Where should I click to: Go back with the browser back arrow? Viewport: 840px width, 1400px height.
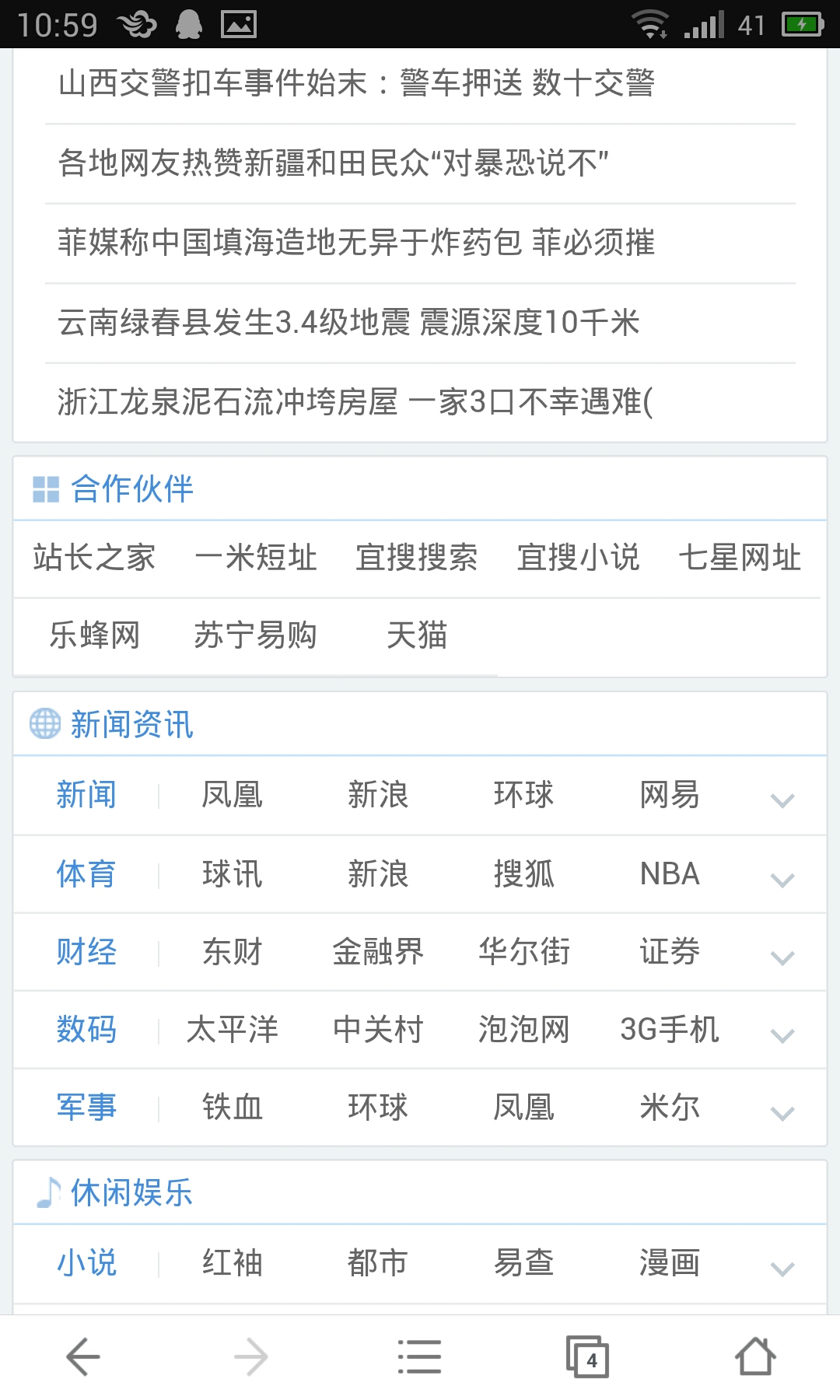point(83,1357)
